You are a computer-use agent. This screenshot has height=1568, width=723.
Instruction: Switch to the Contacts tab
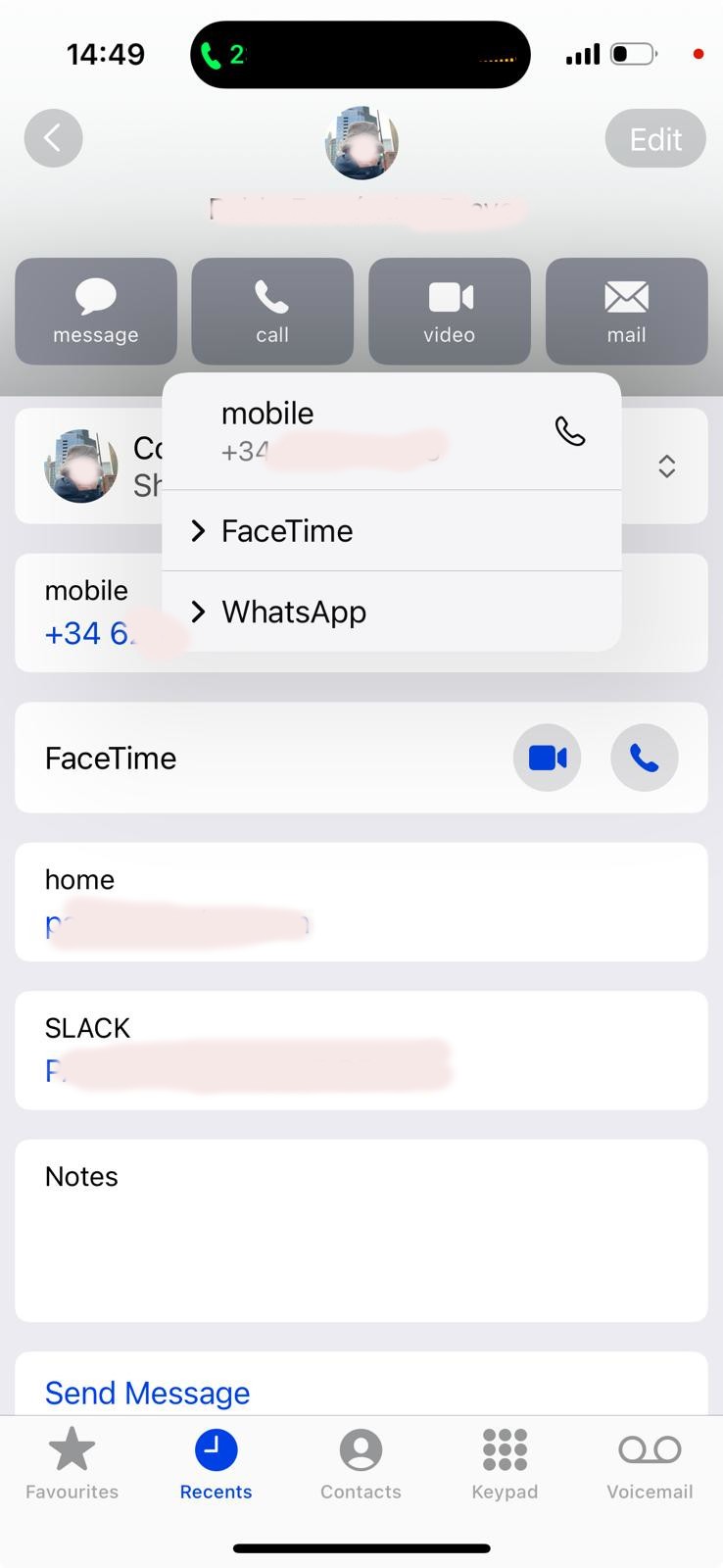point(361,1464)
